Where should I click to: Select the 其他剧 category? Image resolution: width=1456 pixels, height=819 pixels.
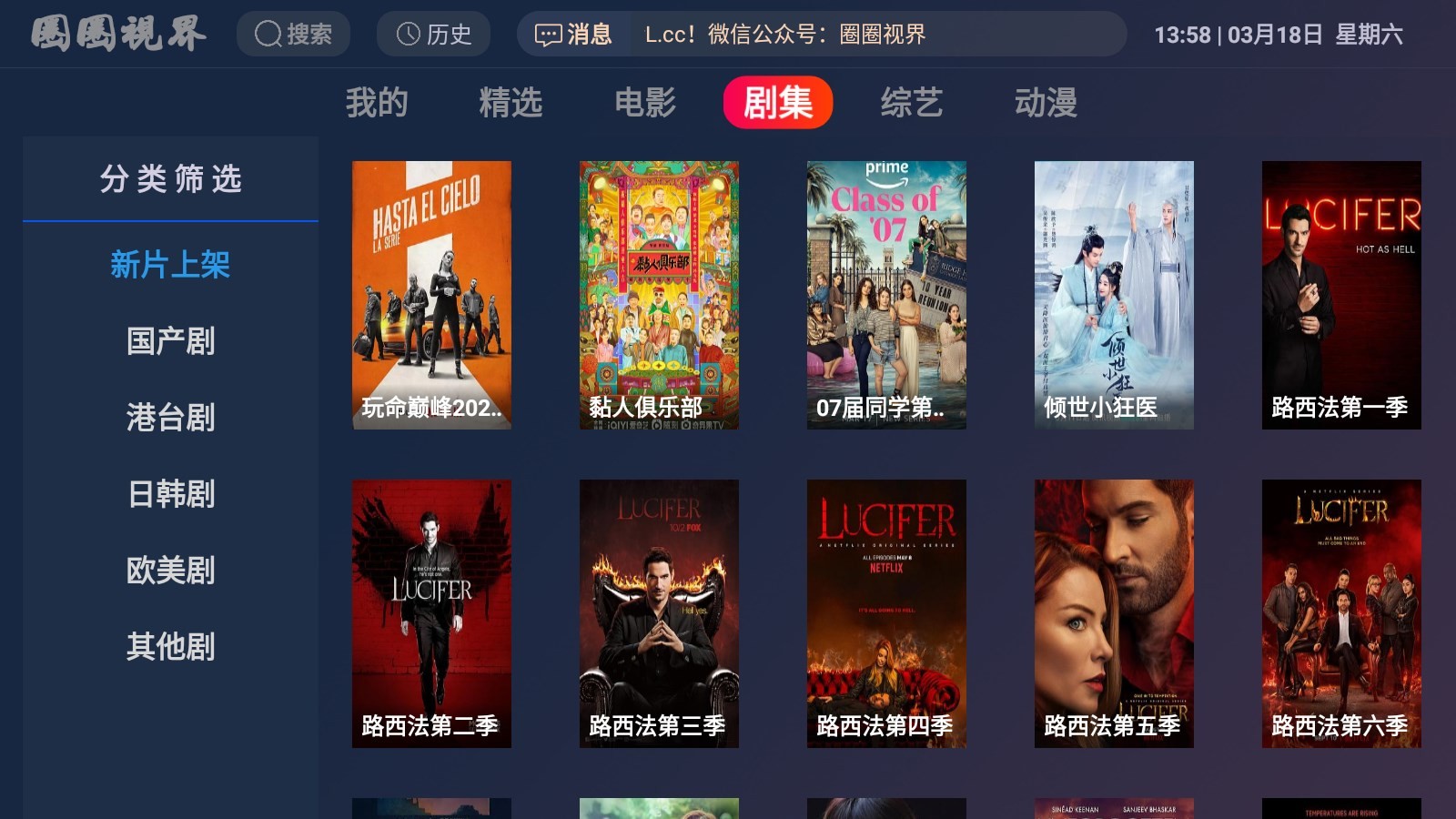[x=170, y=647]
